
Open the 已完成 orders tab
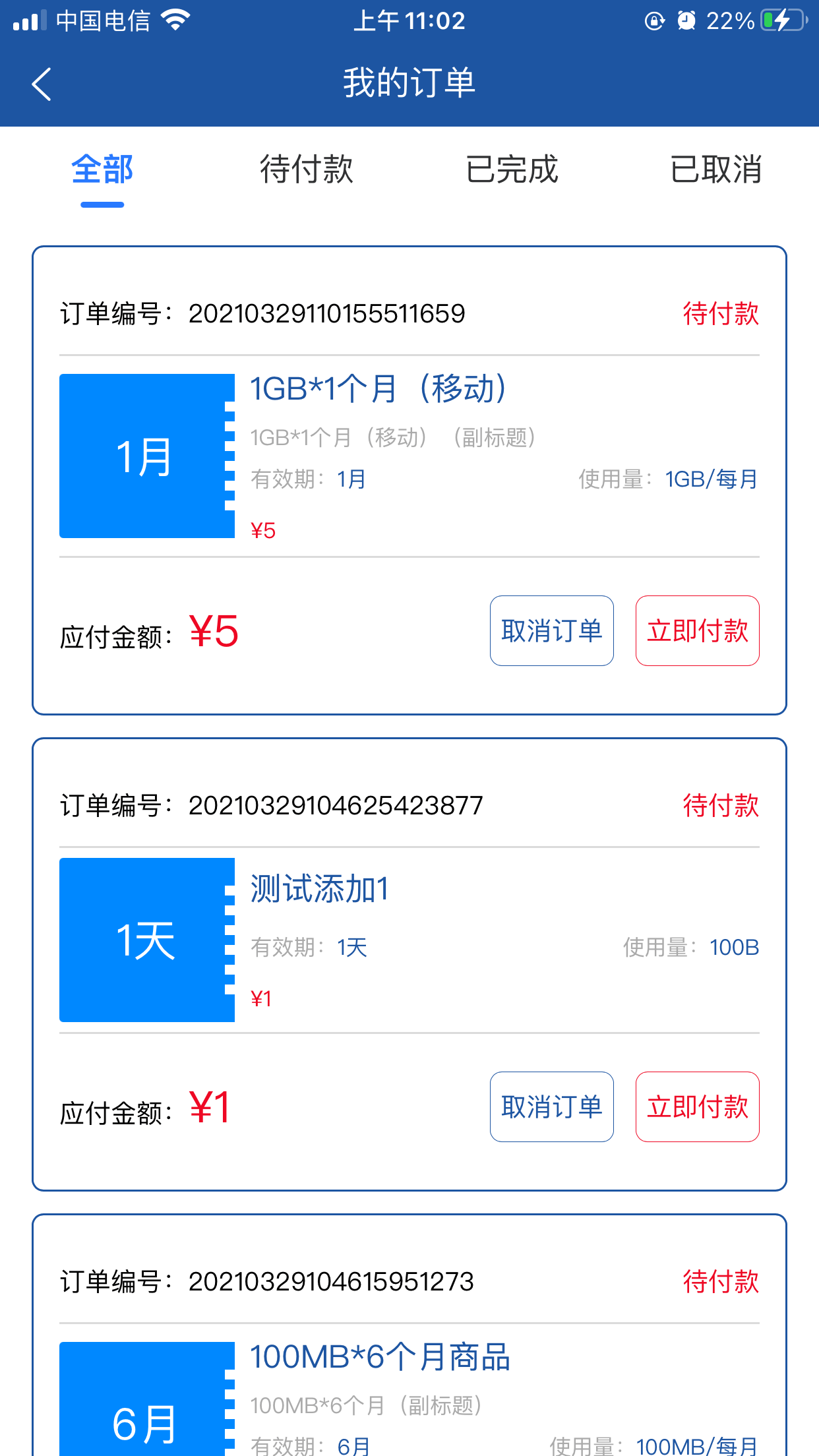click(512, 170)
